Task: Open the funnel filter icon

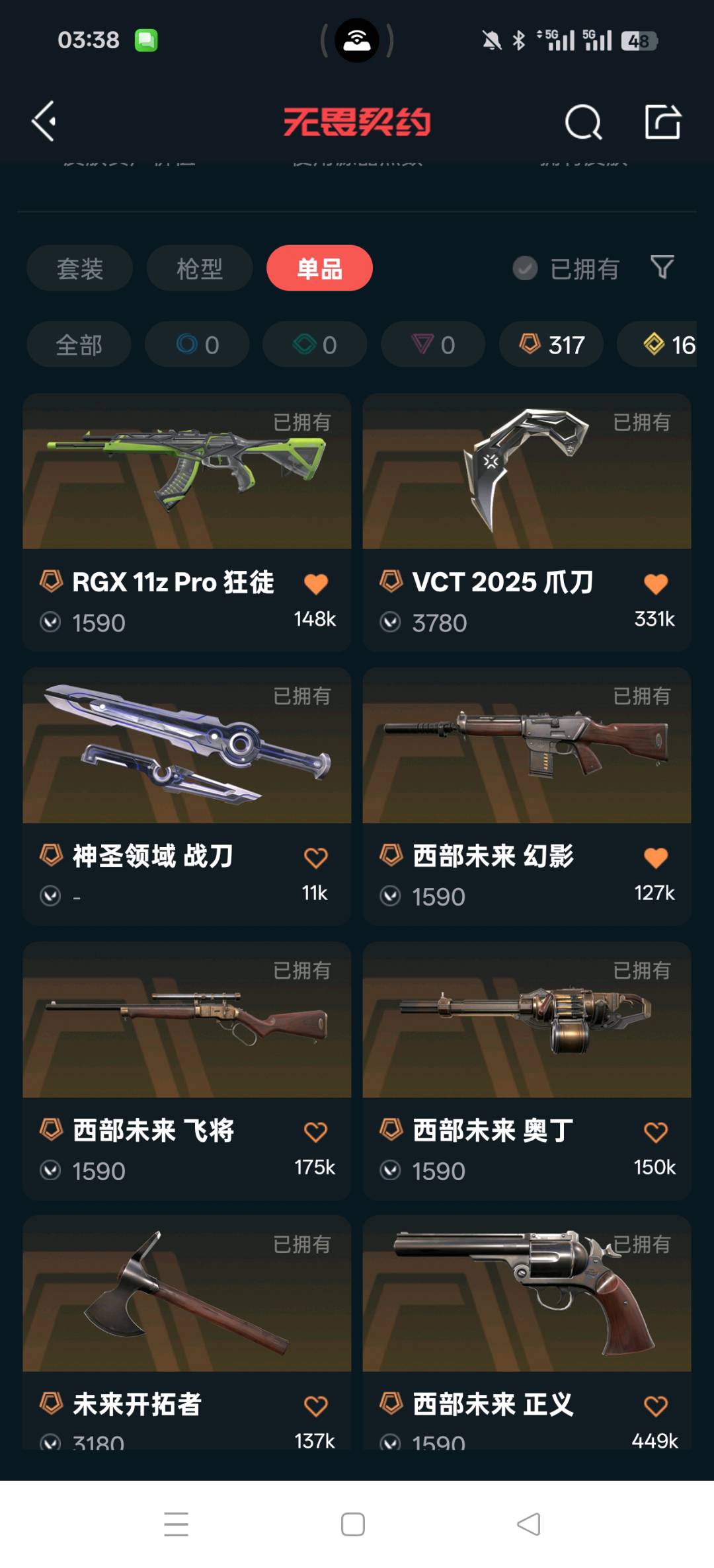Action: pyautogui.click(x=662, y=268)
